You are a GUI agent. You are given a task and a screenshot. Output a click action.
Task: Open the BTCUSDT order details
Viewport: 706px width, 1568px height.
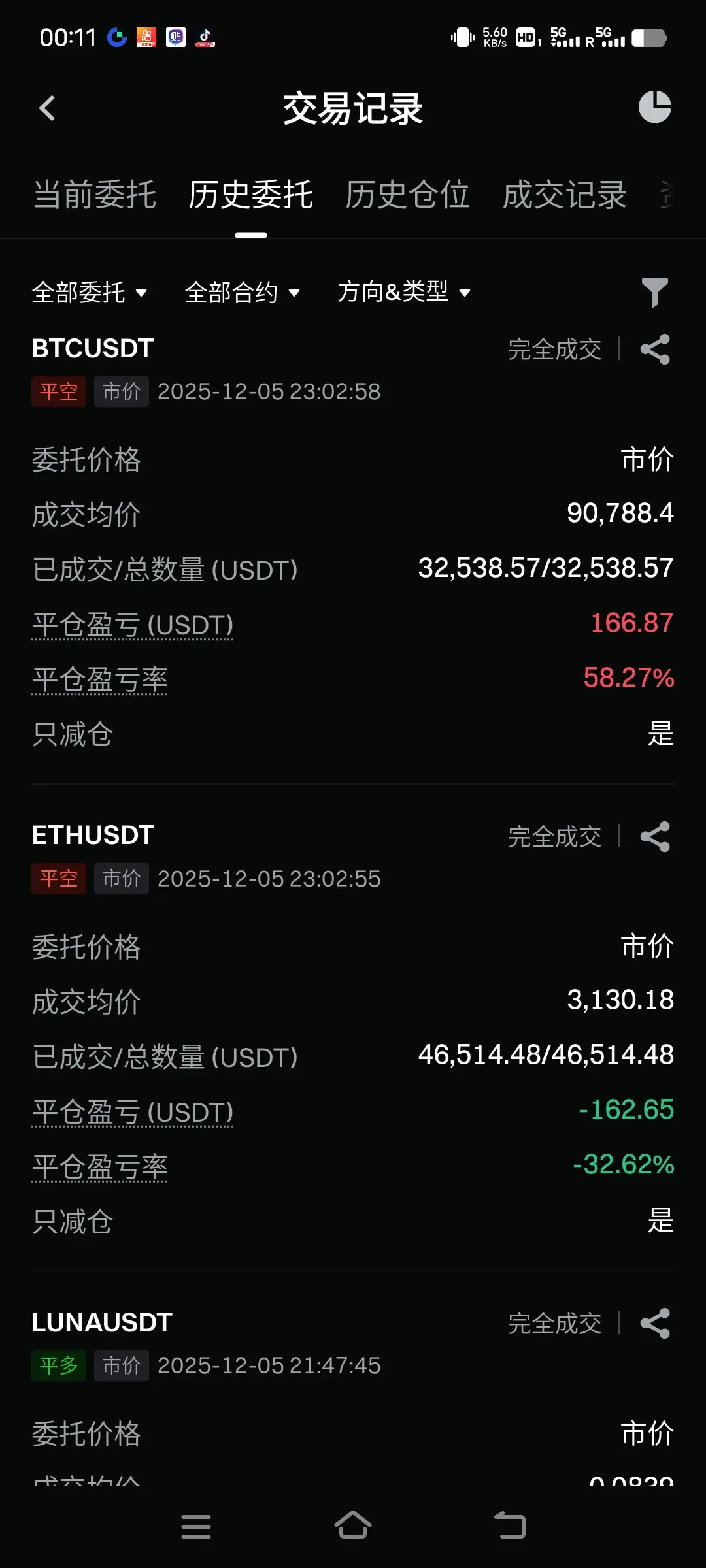point(93,349)
